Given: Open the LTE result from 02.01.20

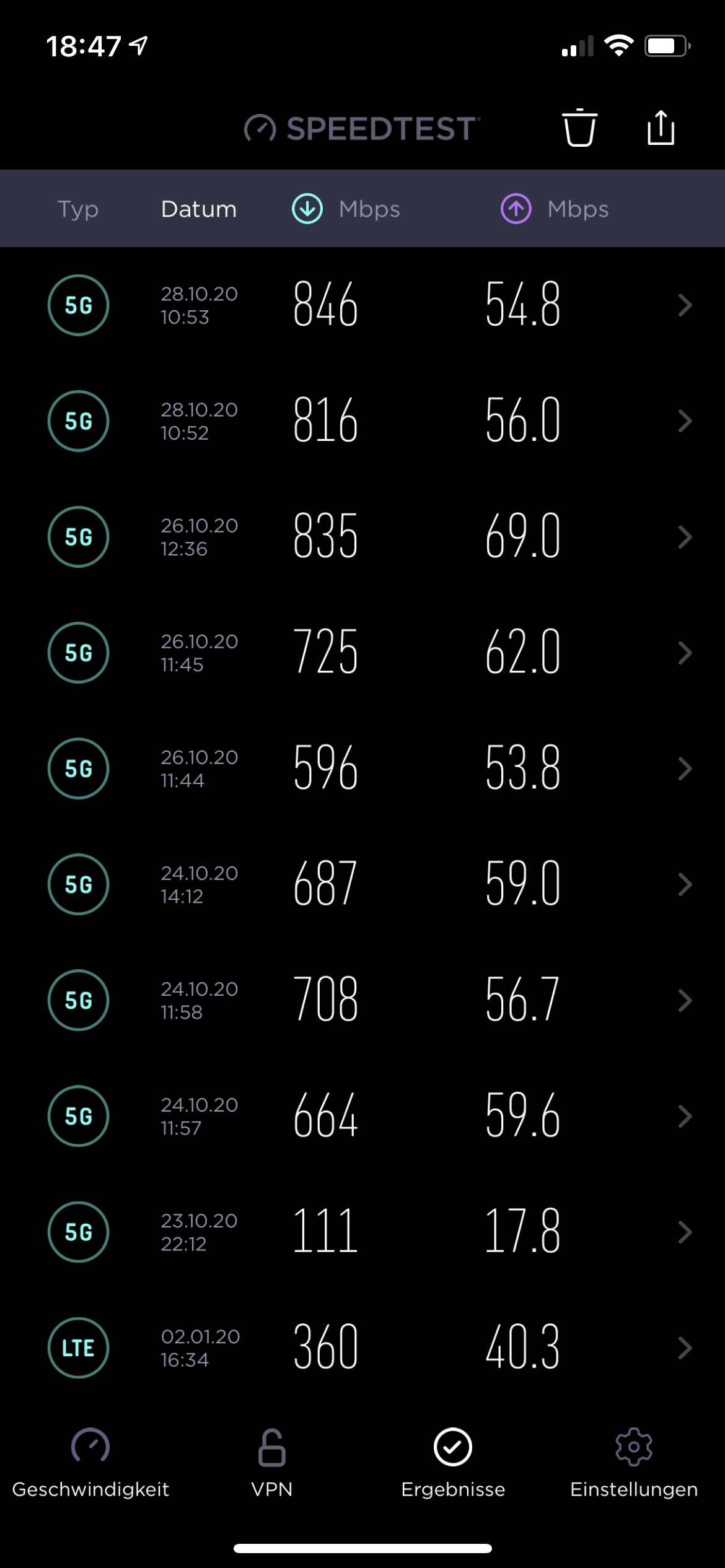Looking at the screenshot, I should click(362, 1348).
